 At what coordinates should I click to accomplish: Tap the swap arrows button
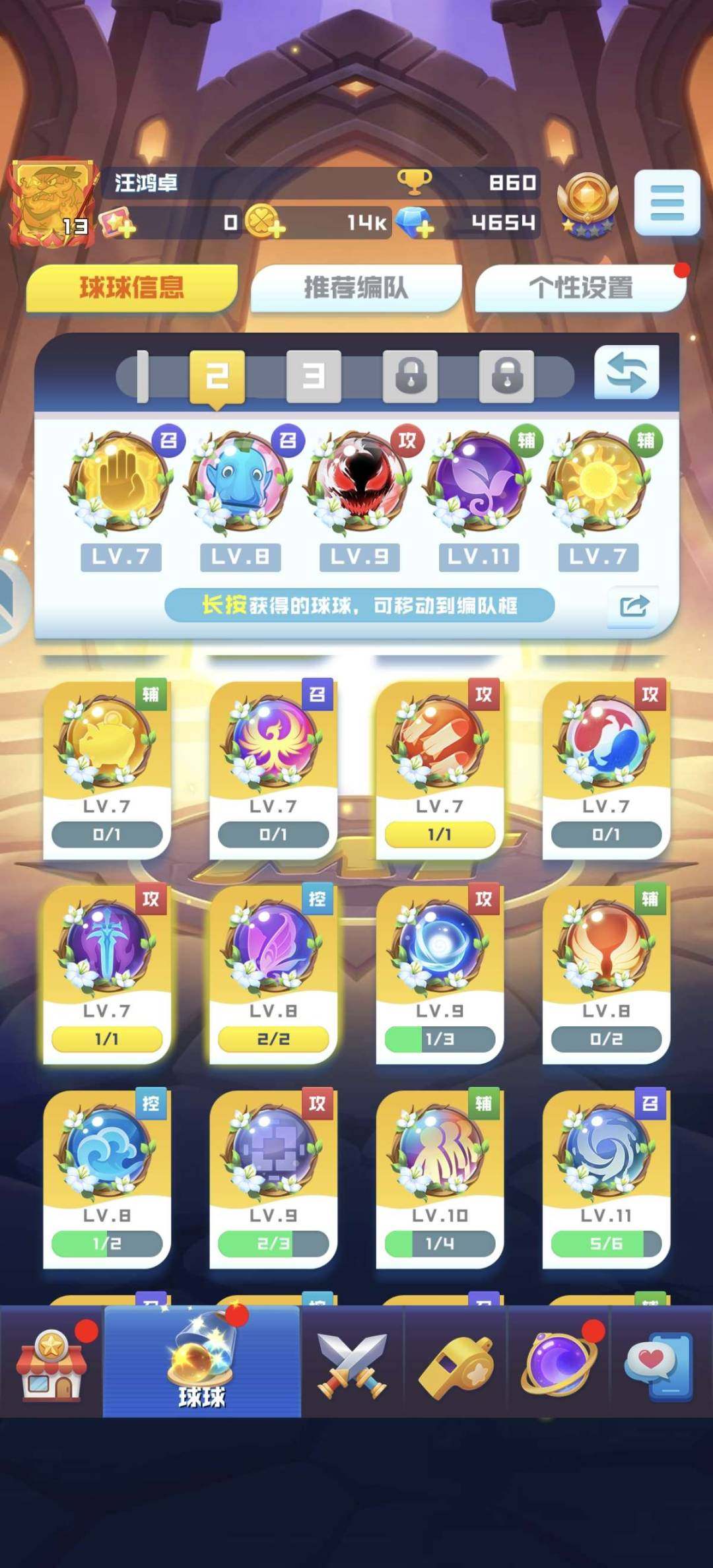[x=626, y=374]
